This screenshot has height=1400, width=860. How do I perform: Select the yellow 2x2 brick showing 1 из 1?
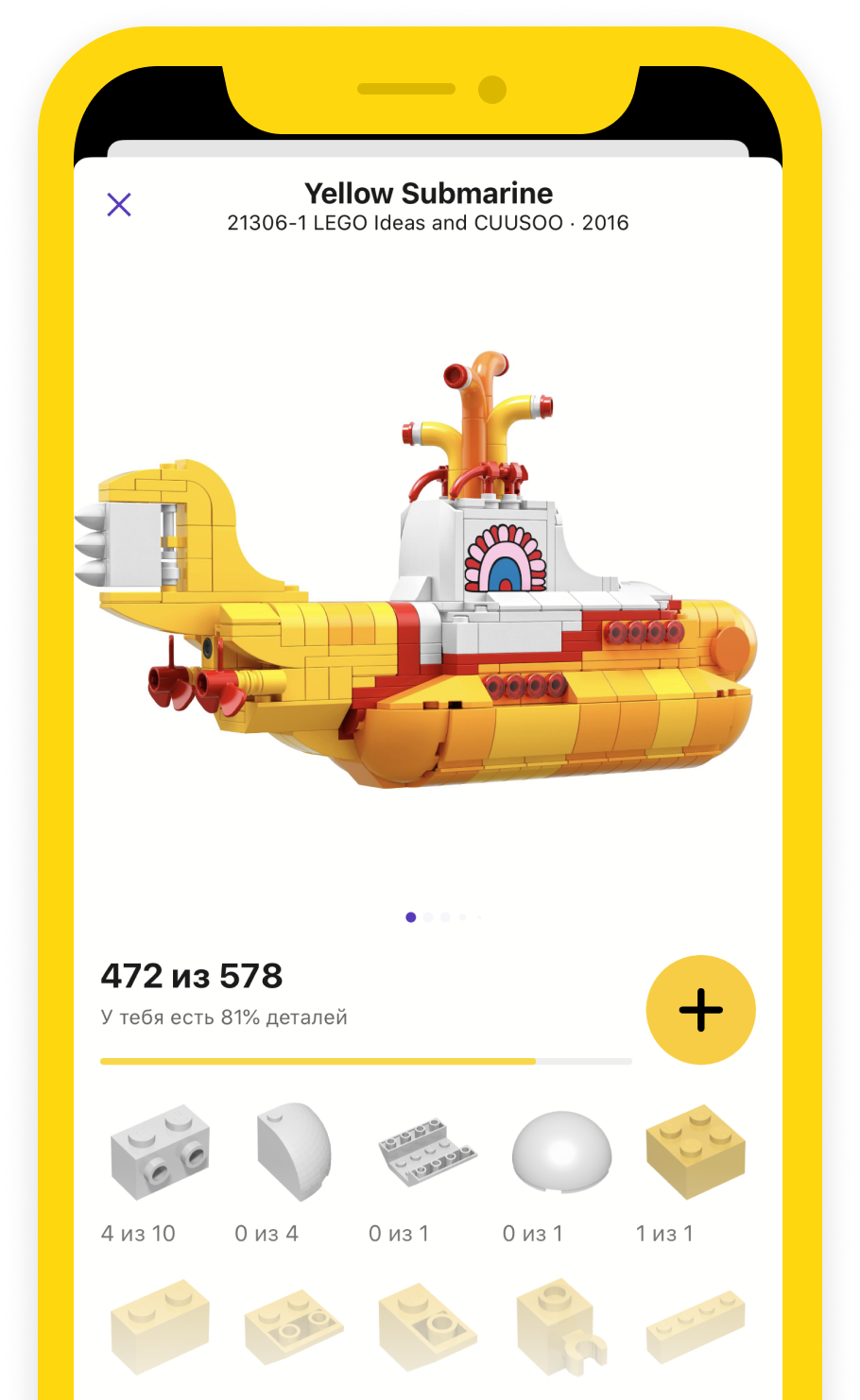695,1152
